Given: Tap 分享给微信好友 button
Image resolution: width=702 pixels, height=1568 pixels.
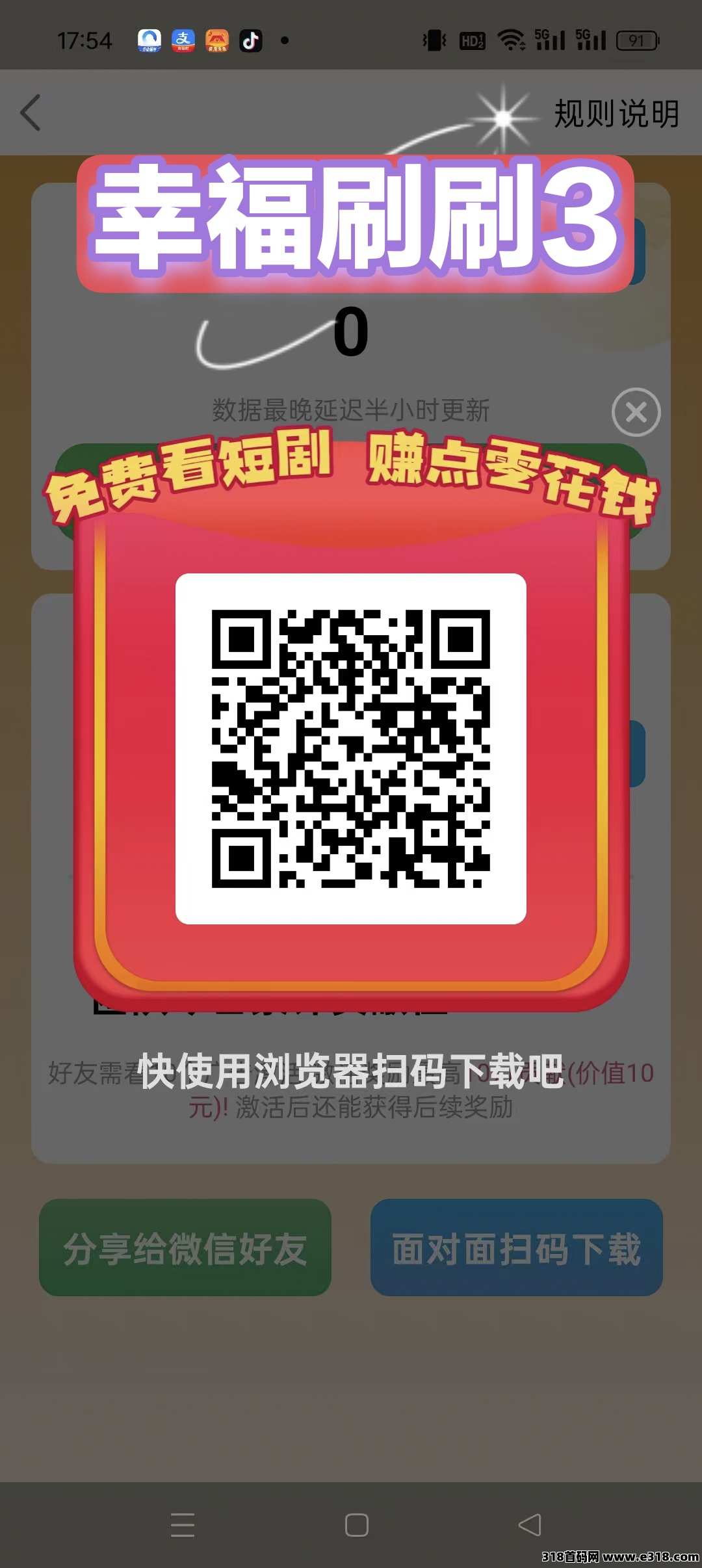Looking at the screenshot, I should pyautogui.click(x=185, y=1248).
